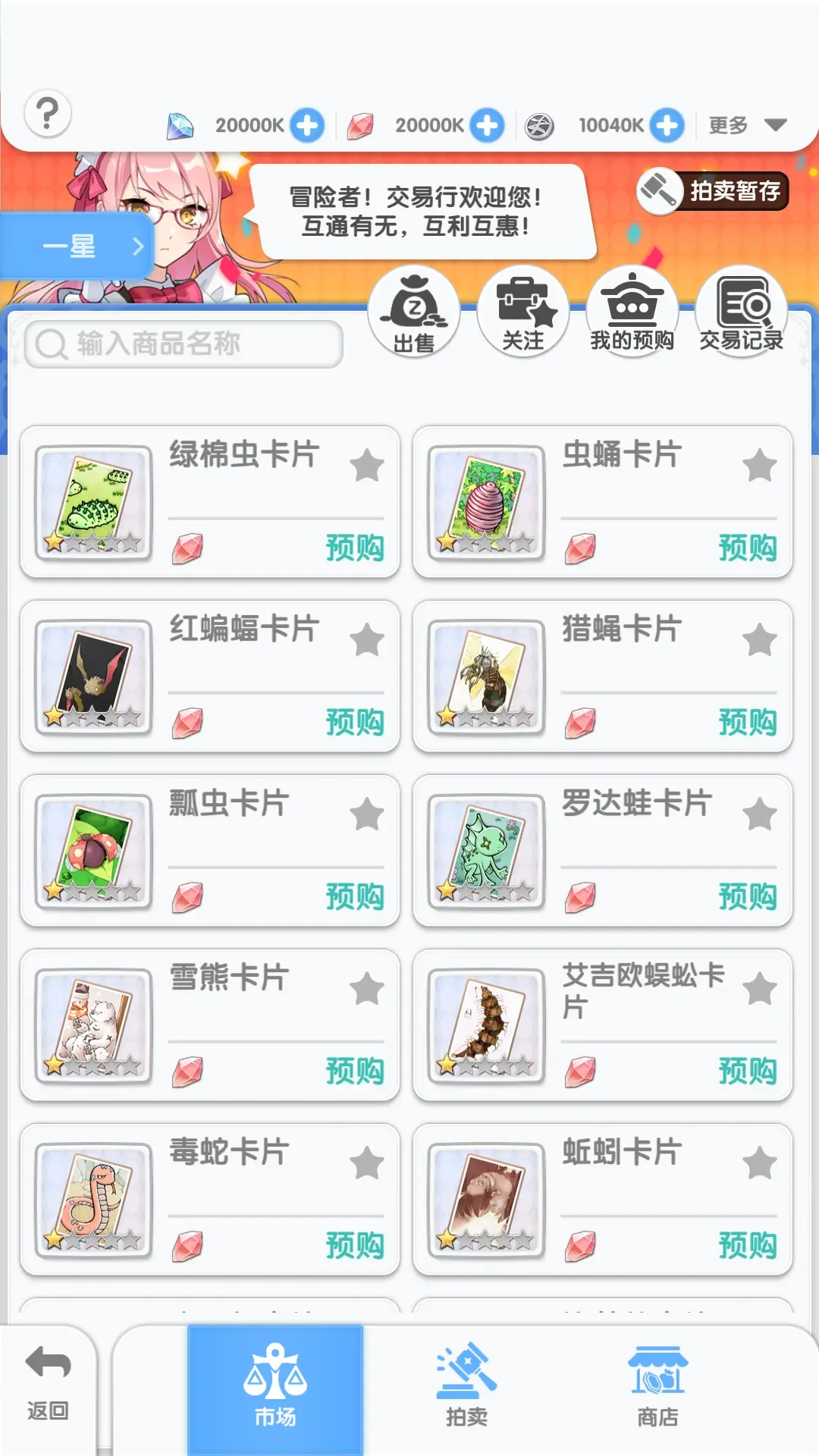
Task: Click the diamond currency icon
Action: 178,125
